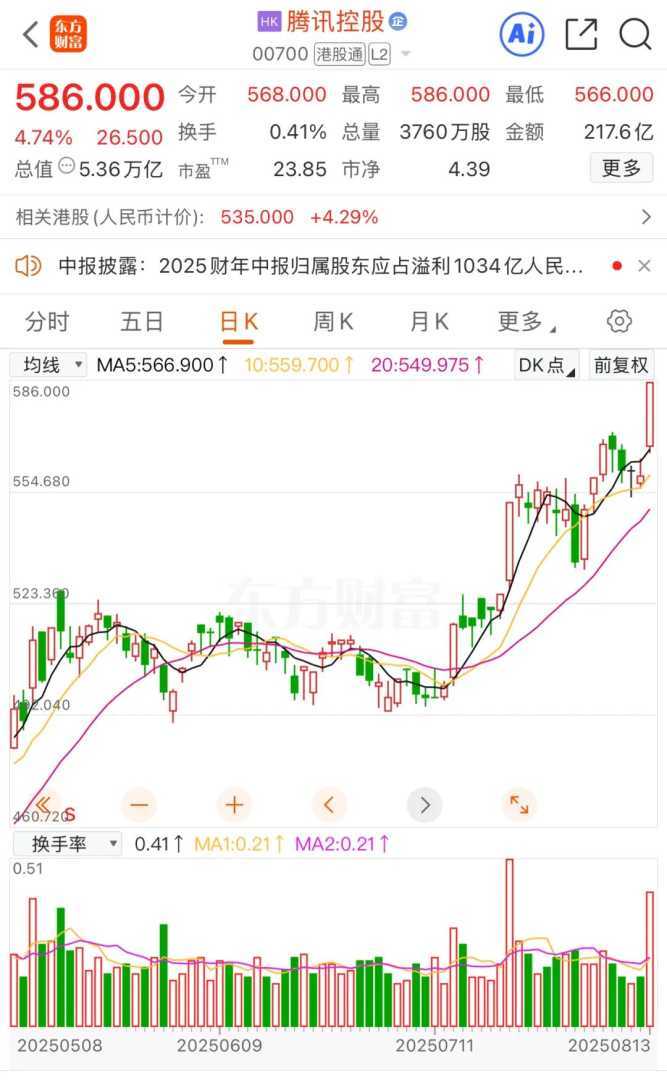Zoom in the K-line chart
The height and width of the screenshot is (1080, 667).
coord(234,804)
